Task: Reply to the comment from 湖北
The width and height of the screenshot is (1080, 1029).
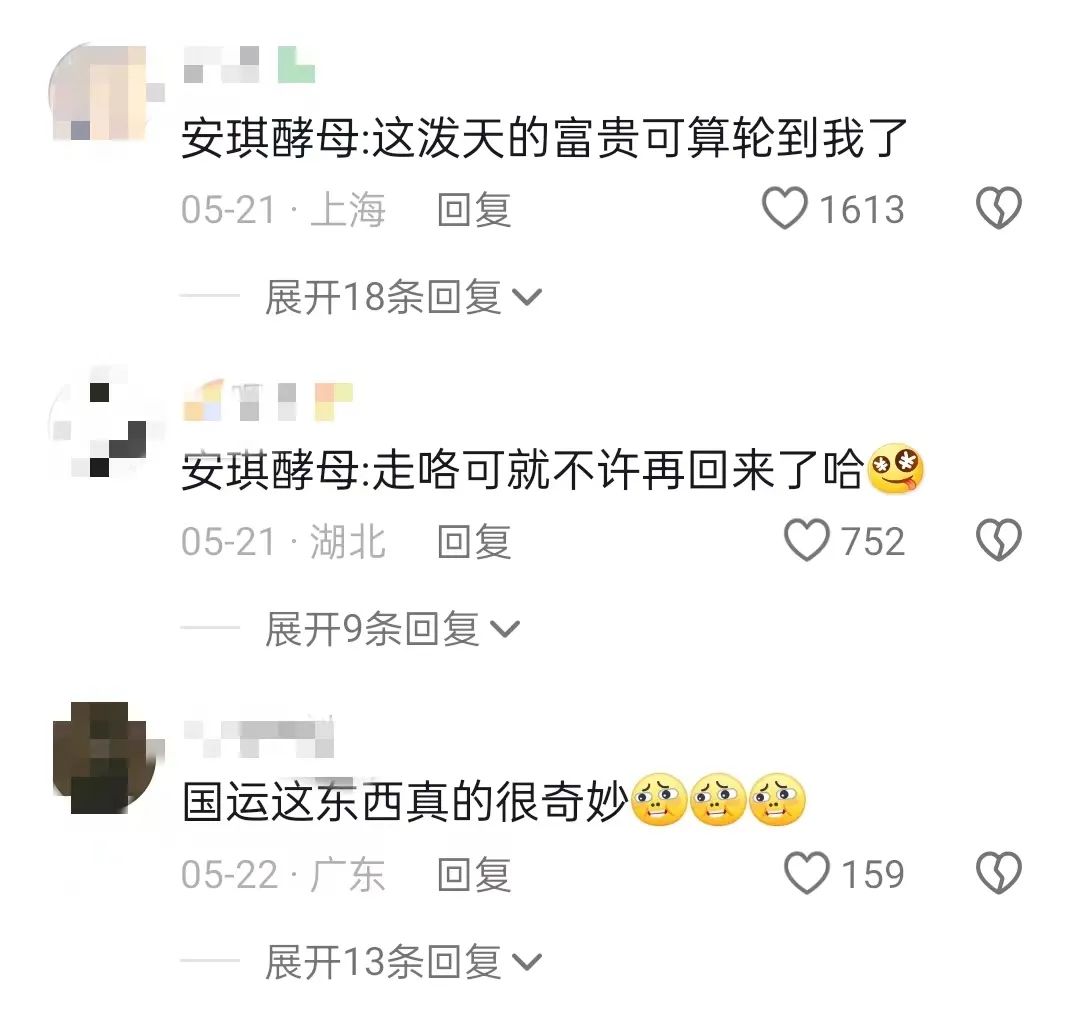Action: pyautogui.click(x=474, y=541)
